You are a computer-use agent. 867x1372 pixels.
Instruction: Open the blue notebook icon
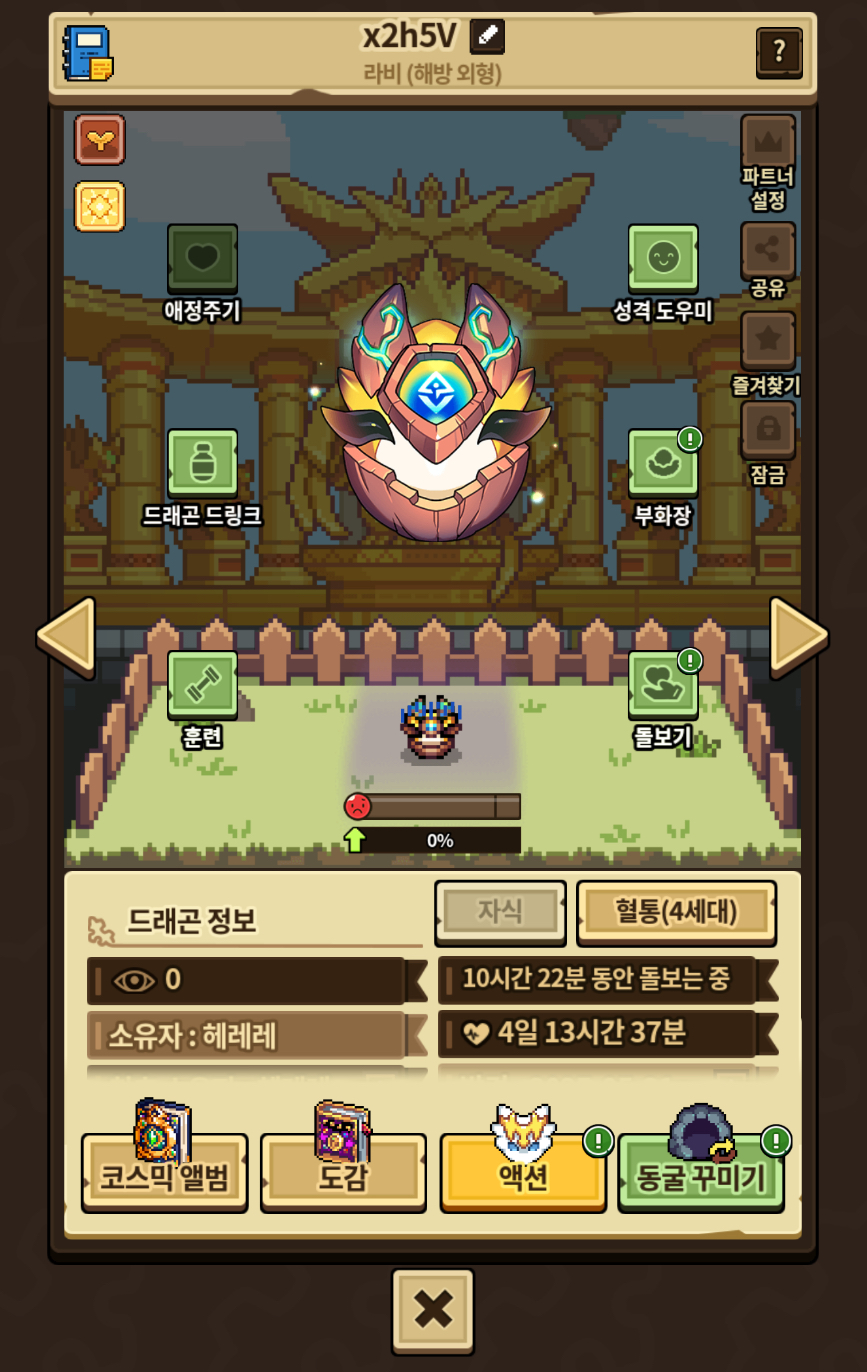(88, 53)
